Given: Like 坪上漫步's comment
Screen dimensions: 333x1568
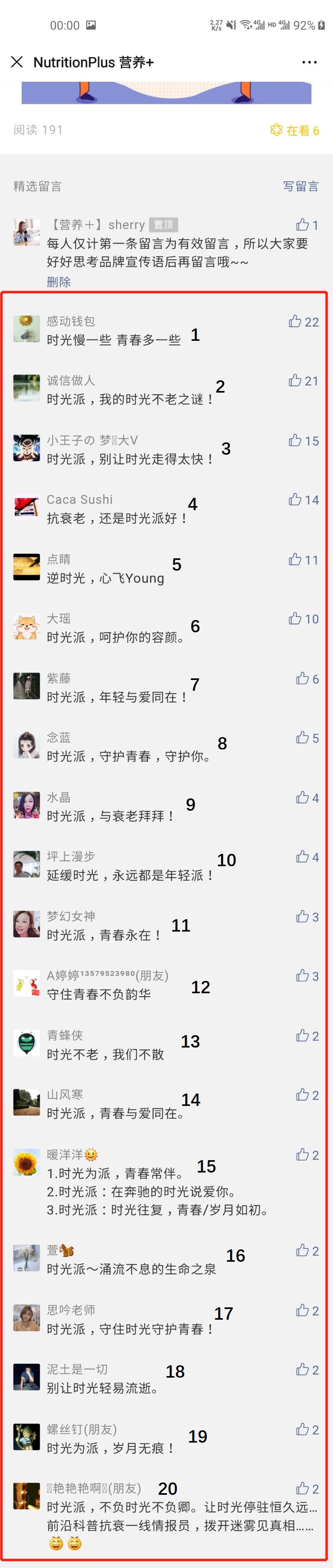Looking at the screenshot, I should (x=303, y=857).
